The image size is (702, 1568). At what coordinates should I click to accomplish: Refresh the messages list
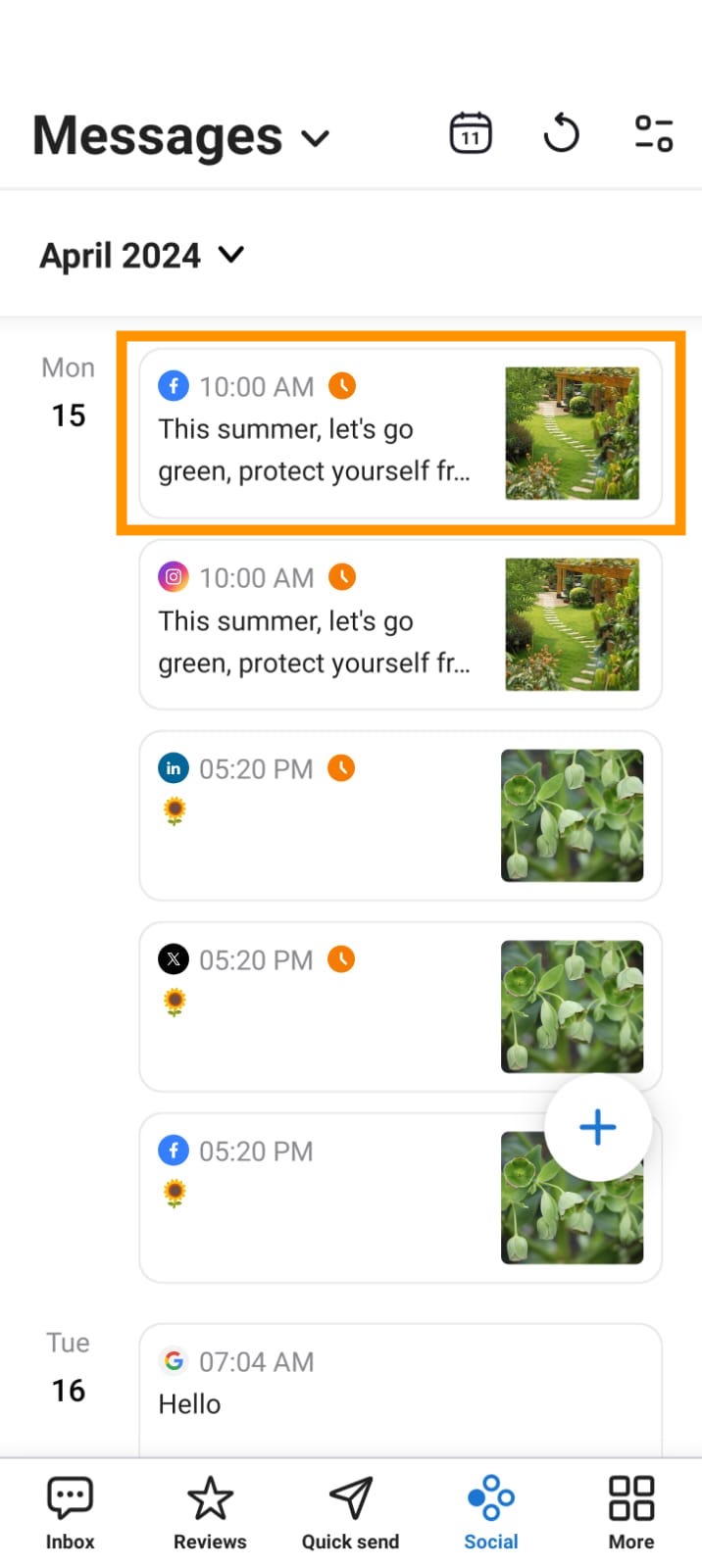[562, 133]
